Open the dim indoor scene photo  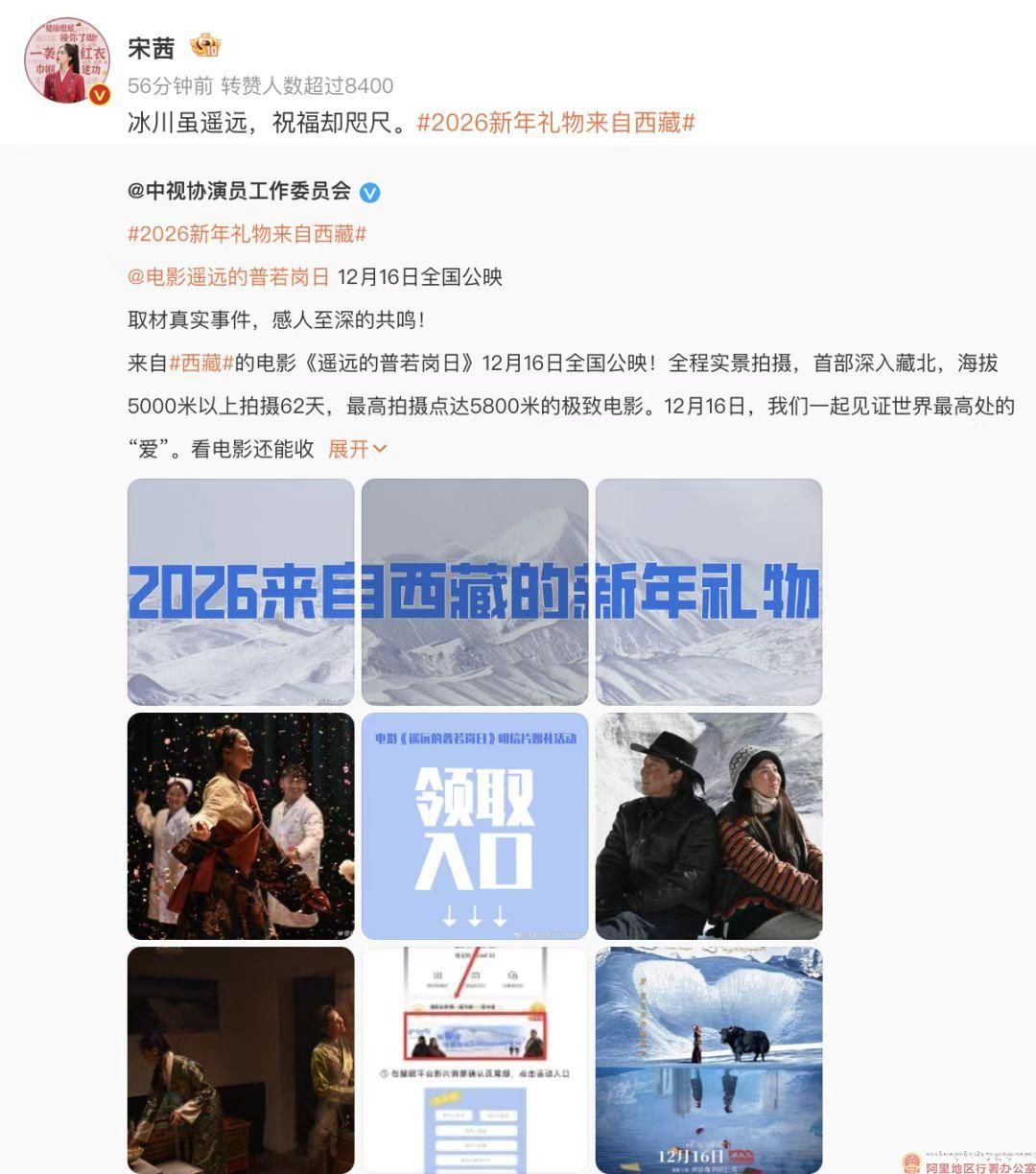click(241, 1059)
